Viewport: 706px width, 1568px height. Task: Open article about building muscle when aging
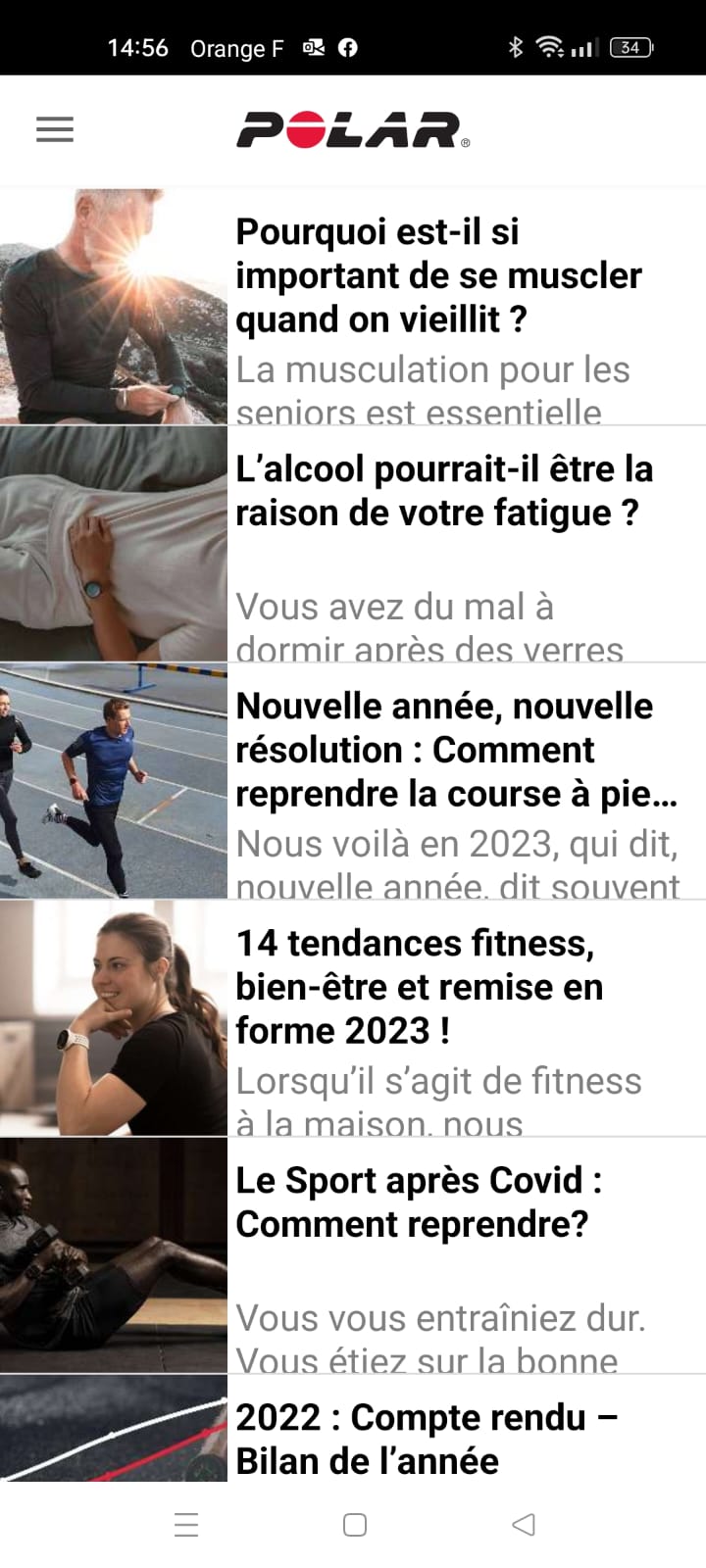437,276
